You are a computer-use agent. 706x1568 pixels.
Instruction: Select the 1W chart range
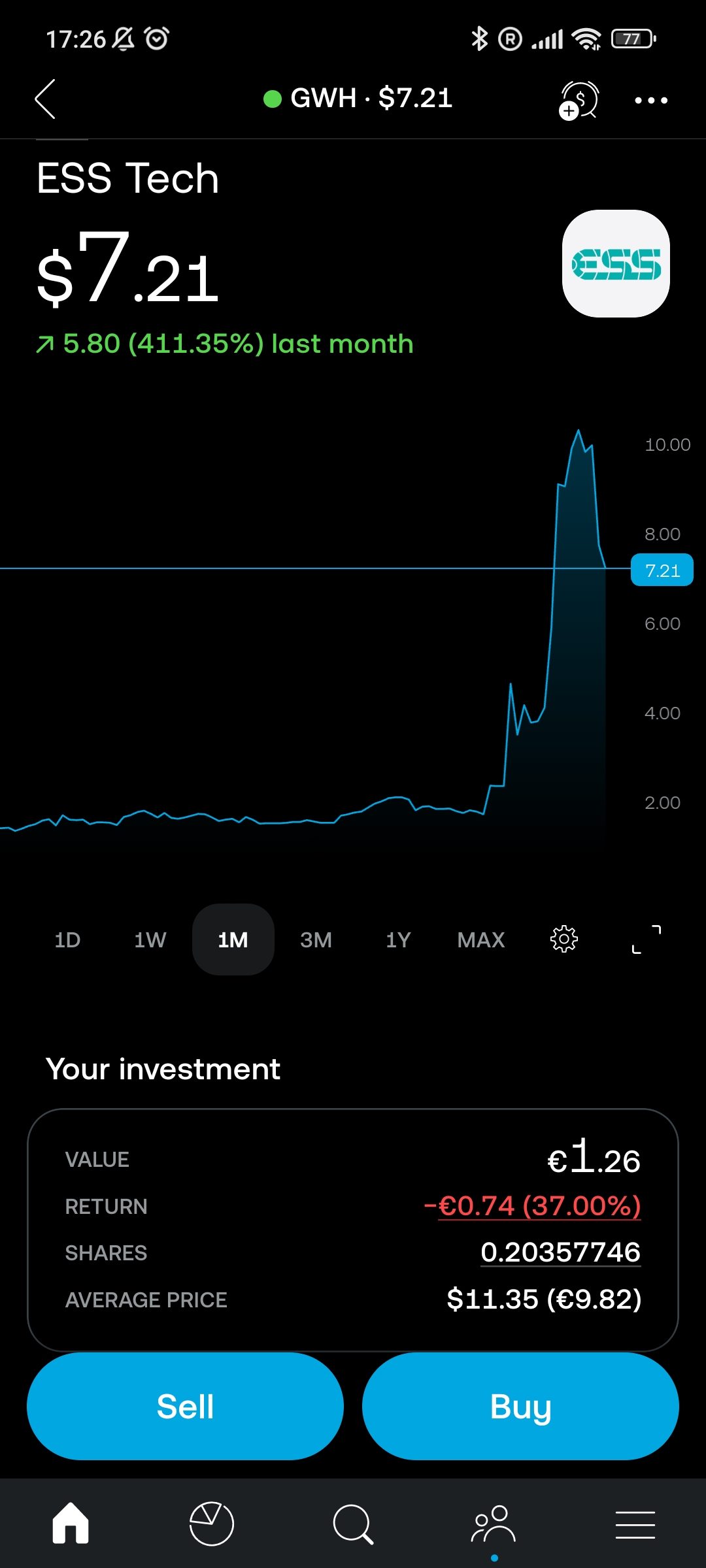point(150,939)
